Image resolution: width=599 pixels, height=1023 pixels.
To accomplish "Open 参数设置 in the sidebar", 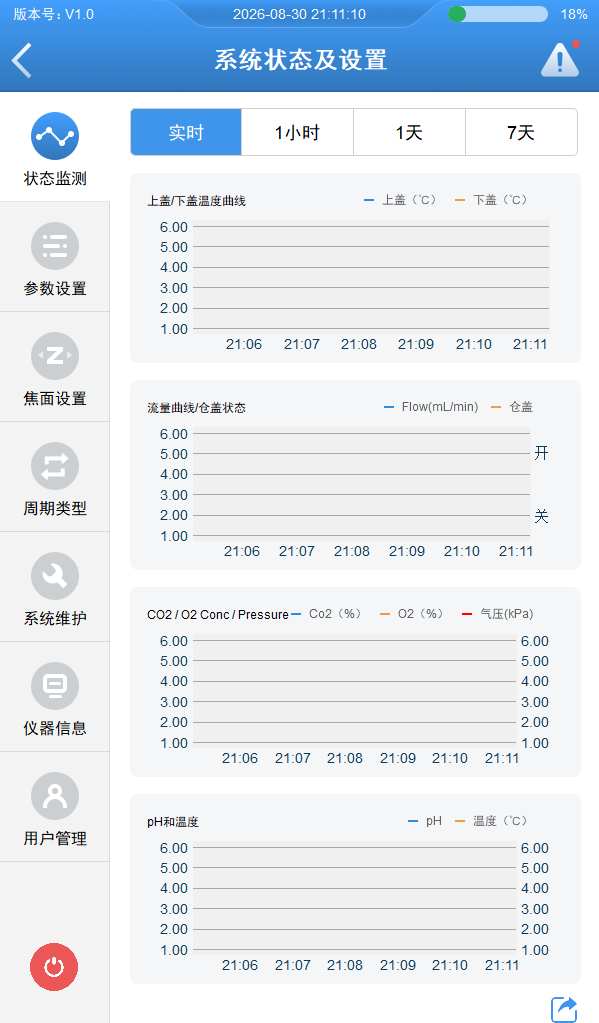I will tap(55, 258).
